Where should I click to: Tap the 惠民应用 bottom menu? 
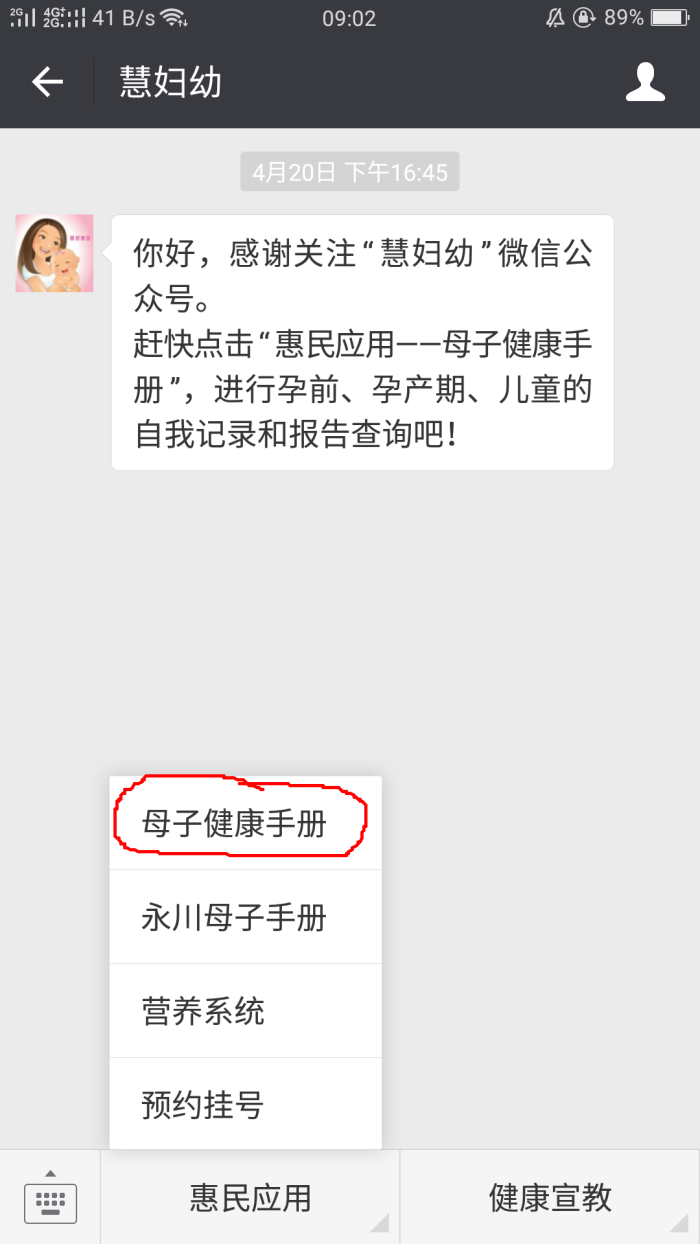(250, 1197)
